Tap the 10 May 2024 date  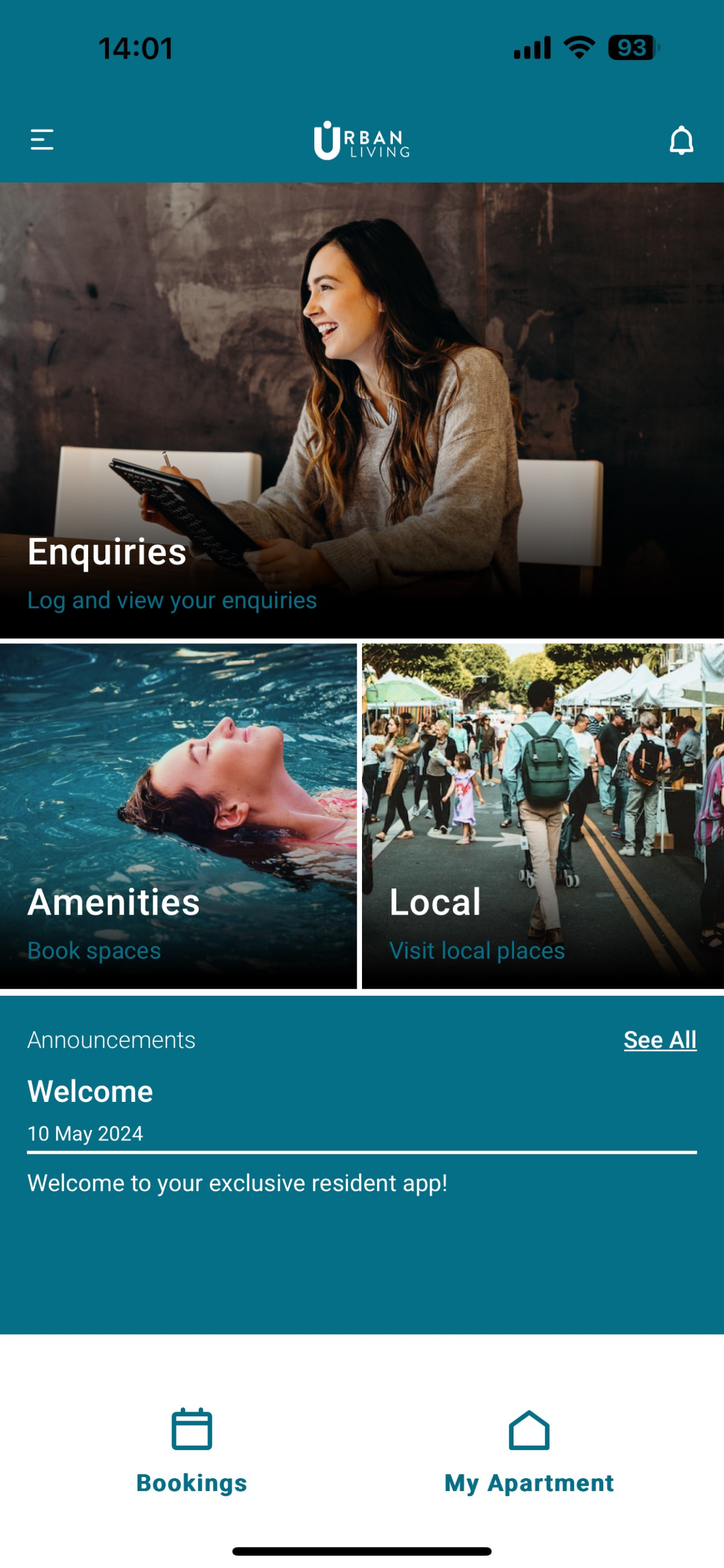85,1133
